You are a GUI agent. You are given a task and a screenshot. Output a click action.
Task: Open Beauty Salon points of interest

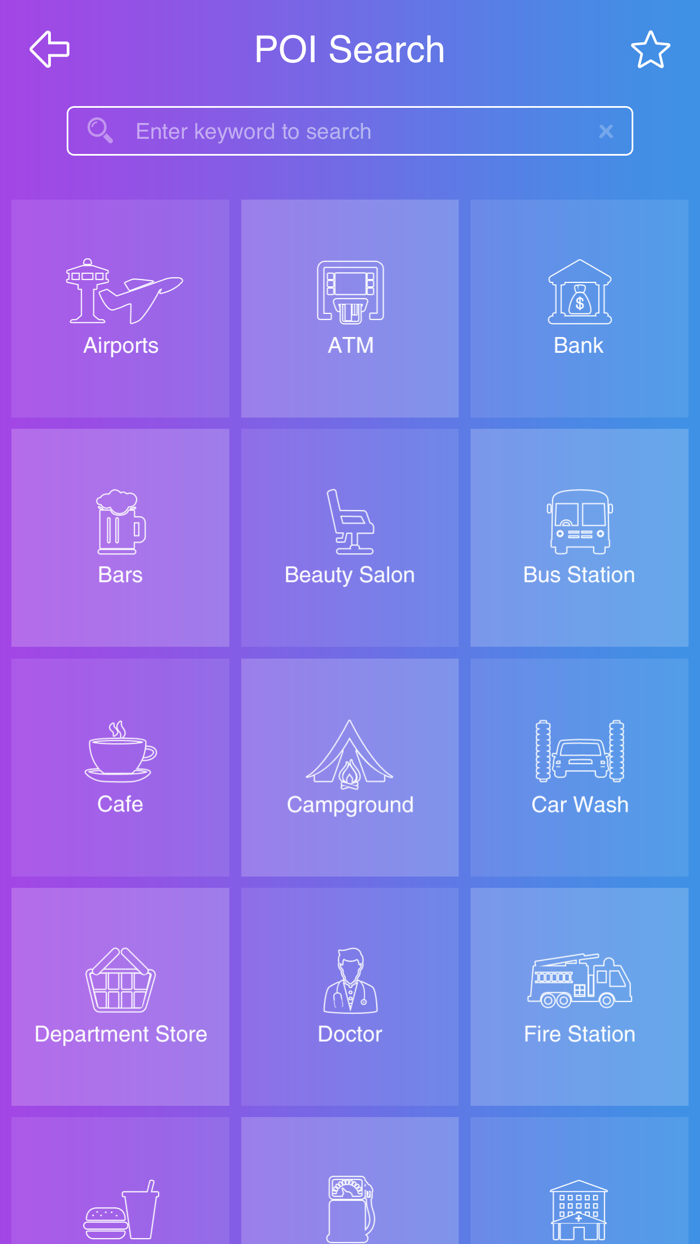coord(350,537)
